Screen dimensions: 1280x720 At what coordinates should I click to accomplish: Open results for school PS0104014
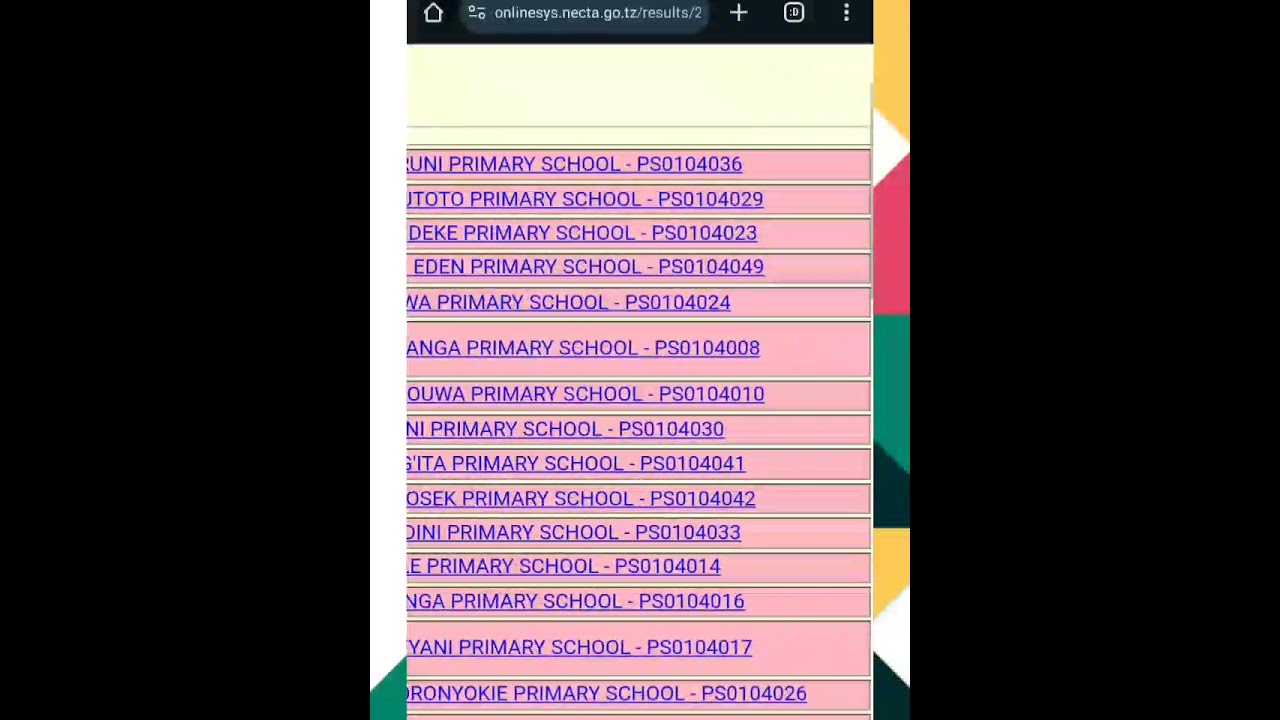tap(564, 566)
